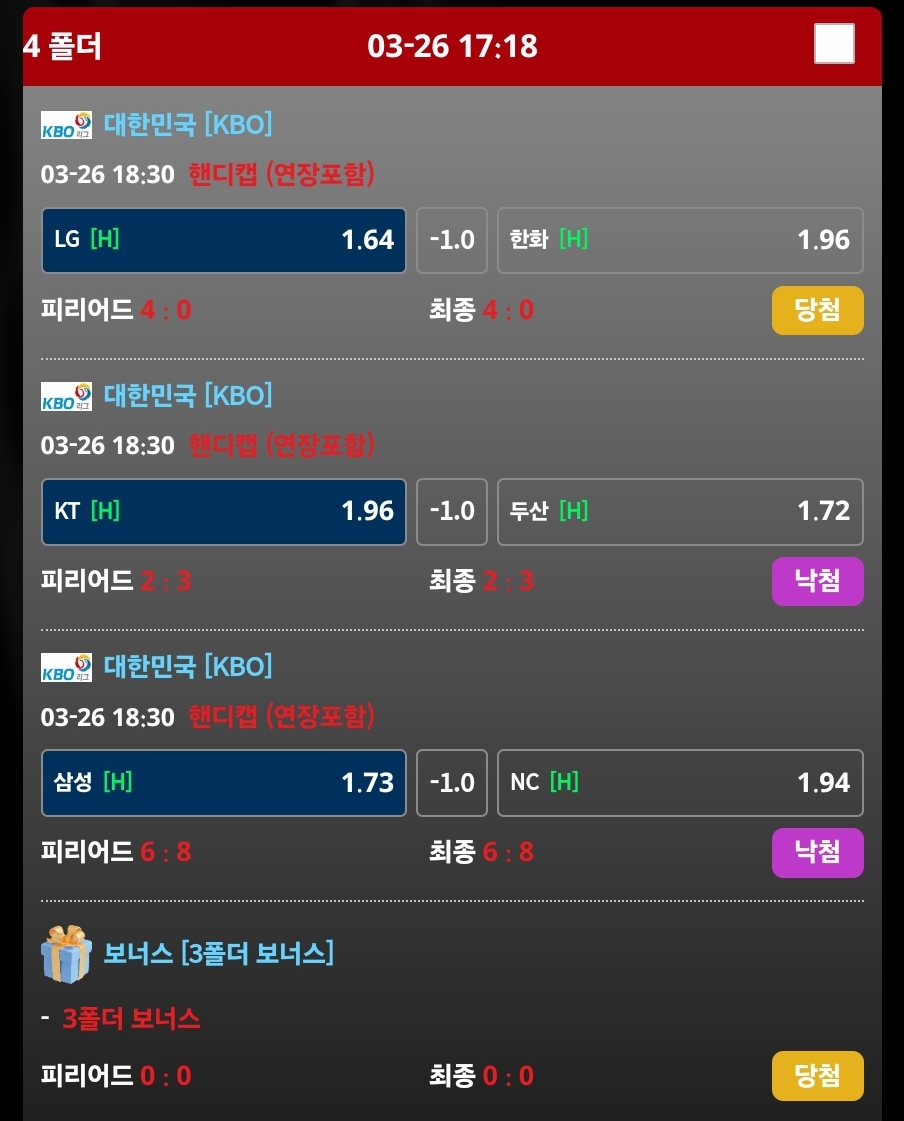
Task: Tick the checkbox for the 4 폴더 slip
Action: click(834, 44)
